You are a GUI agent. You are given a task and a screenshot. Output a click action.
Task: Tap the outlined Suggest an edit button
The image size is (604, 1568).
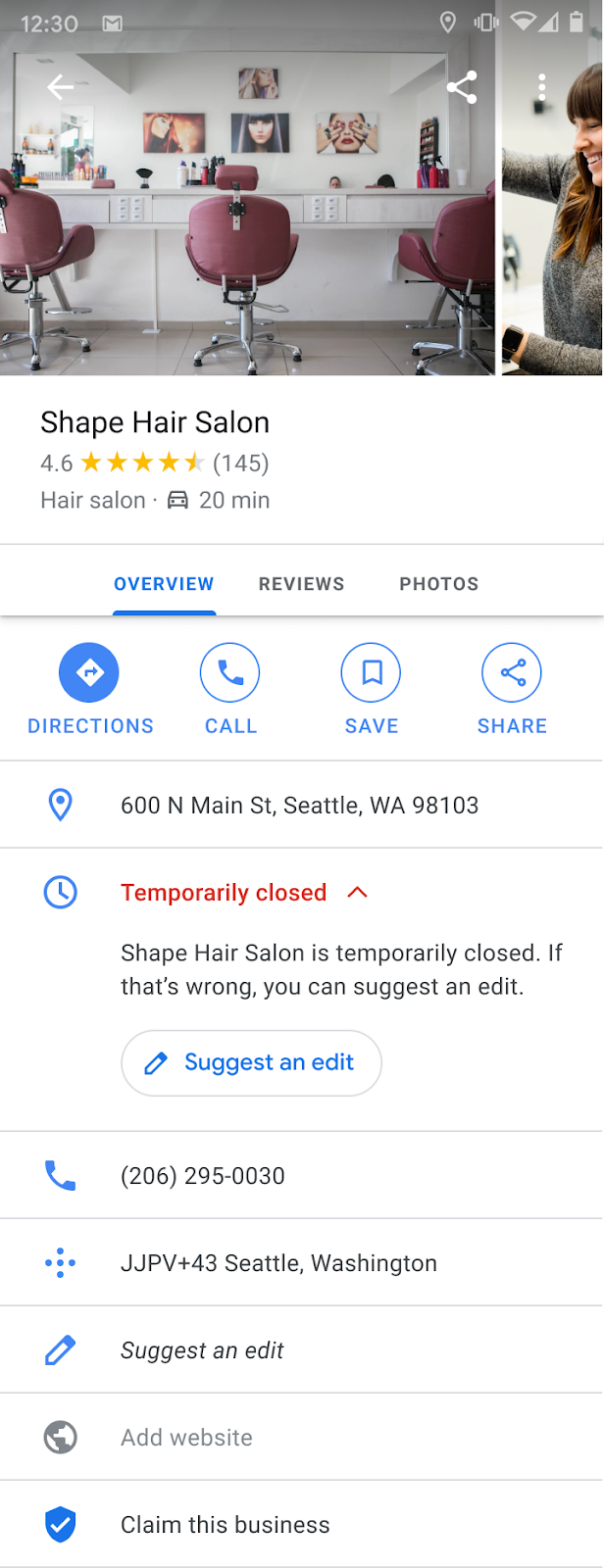251,1063
